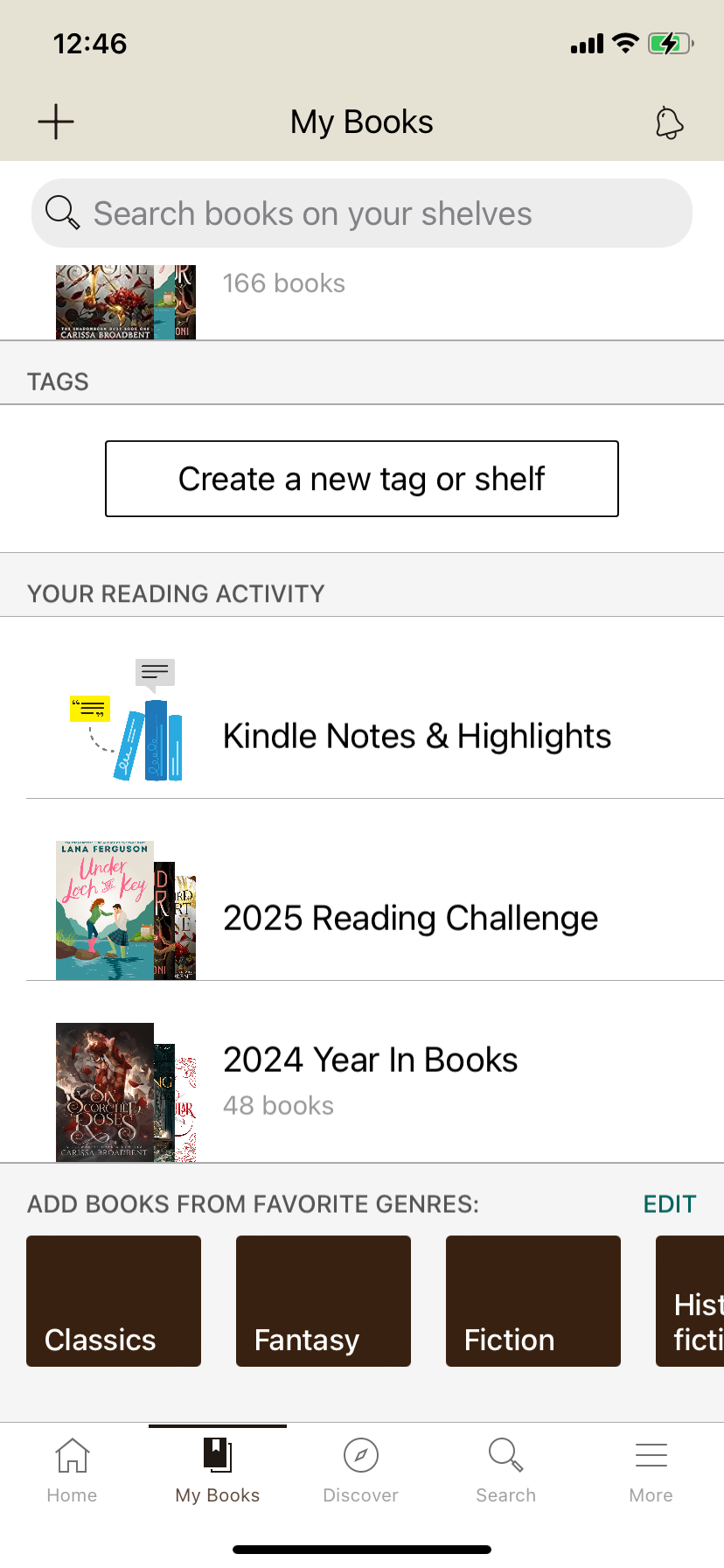
Task: Tap the magnifier inside the shelf search bar
Action: pos(60,213)
